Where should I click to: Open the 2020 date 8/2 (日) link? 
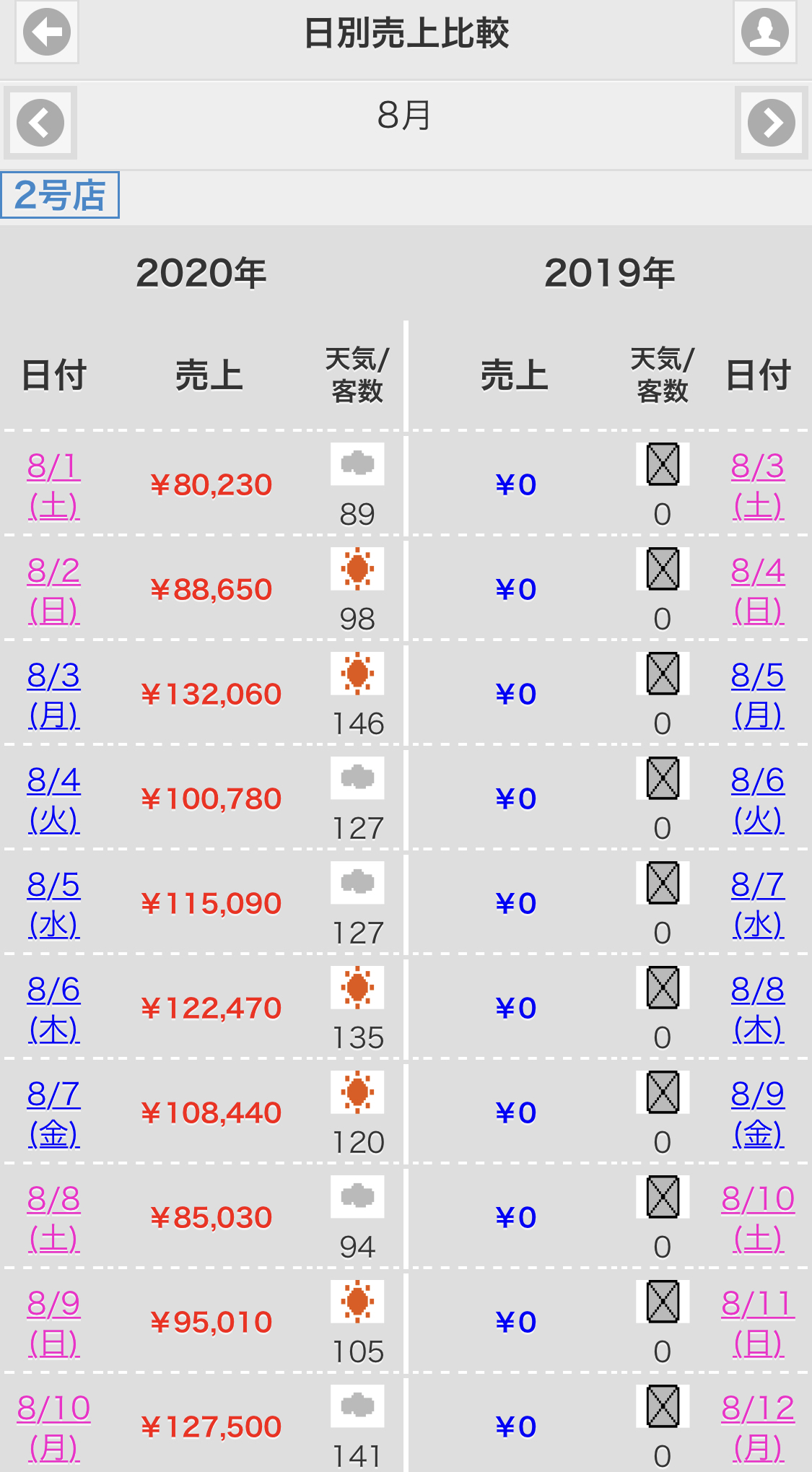[x=54, y=591]
